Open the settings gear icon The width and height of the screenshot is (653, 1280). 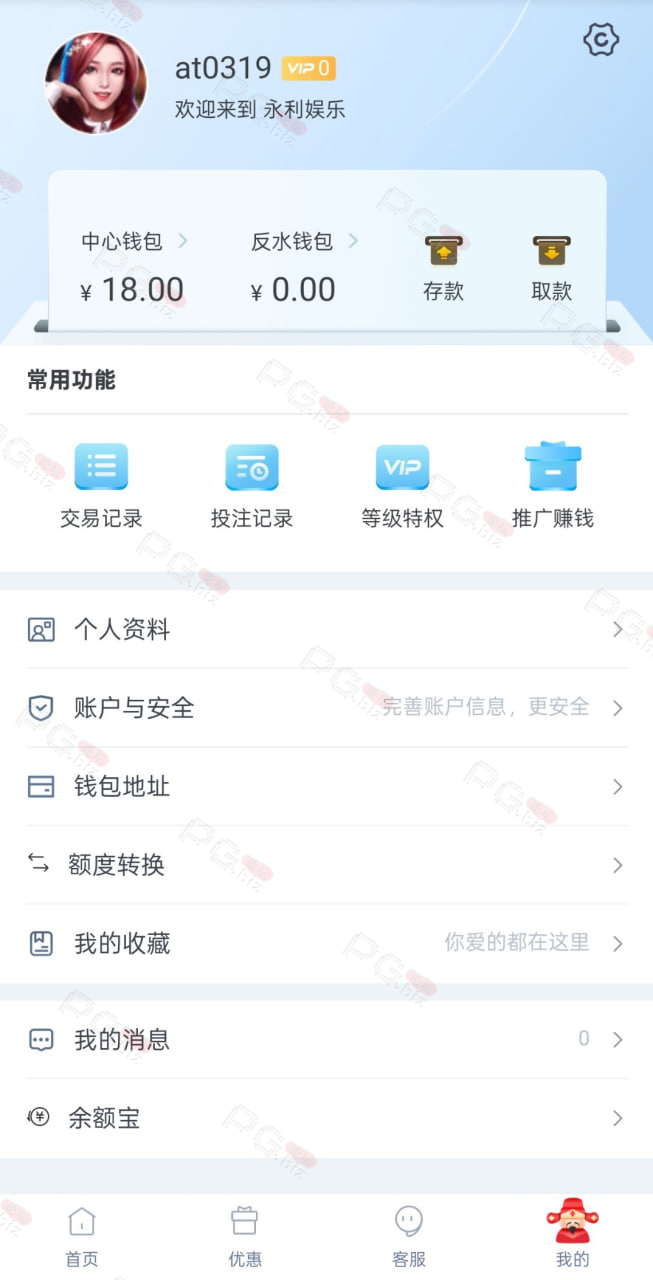click(601, 40)
